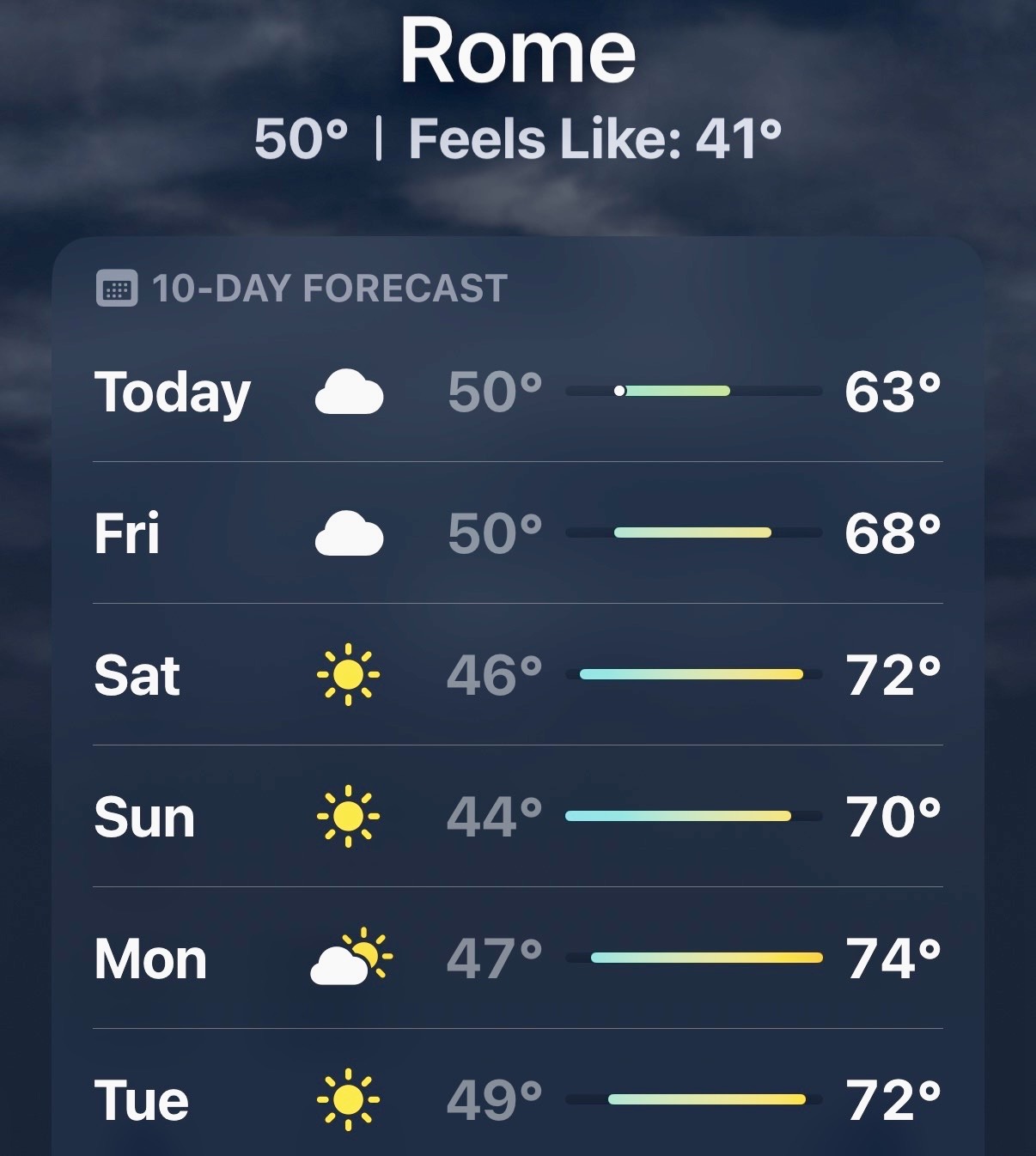Open Friday's forecast row
This screenshot has height=1156, width=1036.
tap(517, 533)
